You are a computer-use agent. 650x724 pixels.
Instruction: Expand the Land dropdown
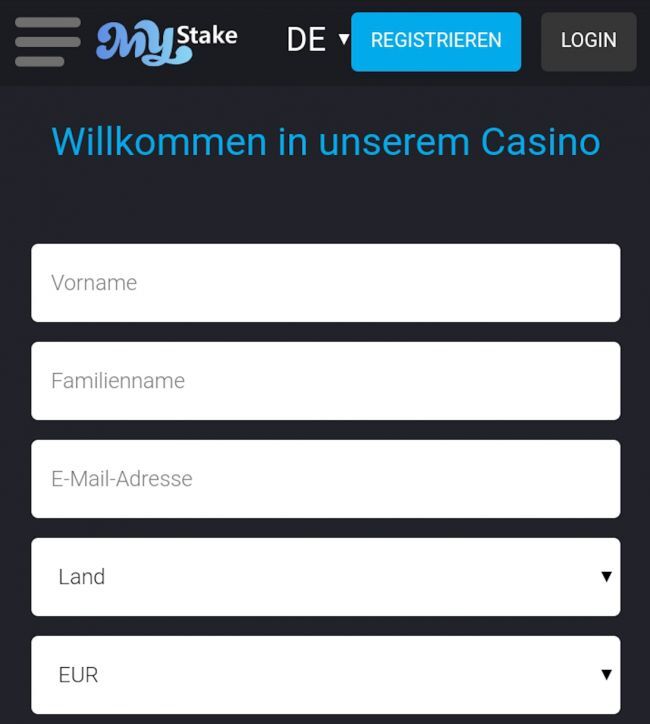[x=325, y=577]
